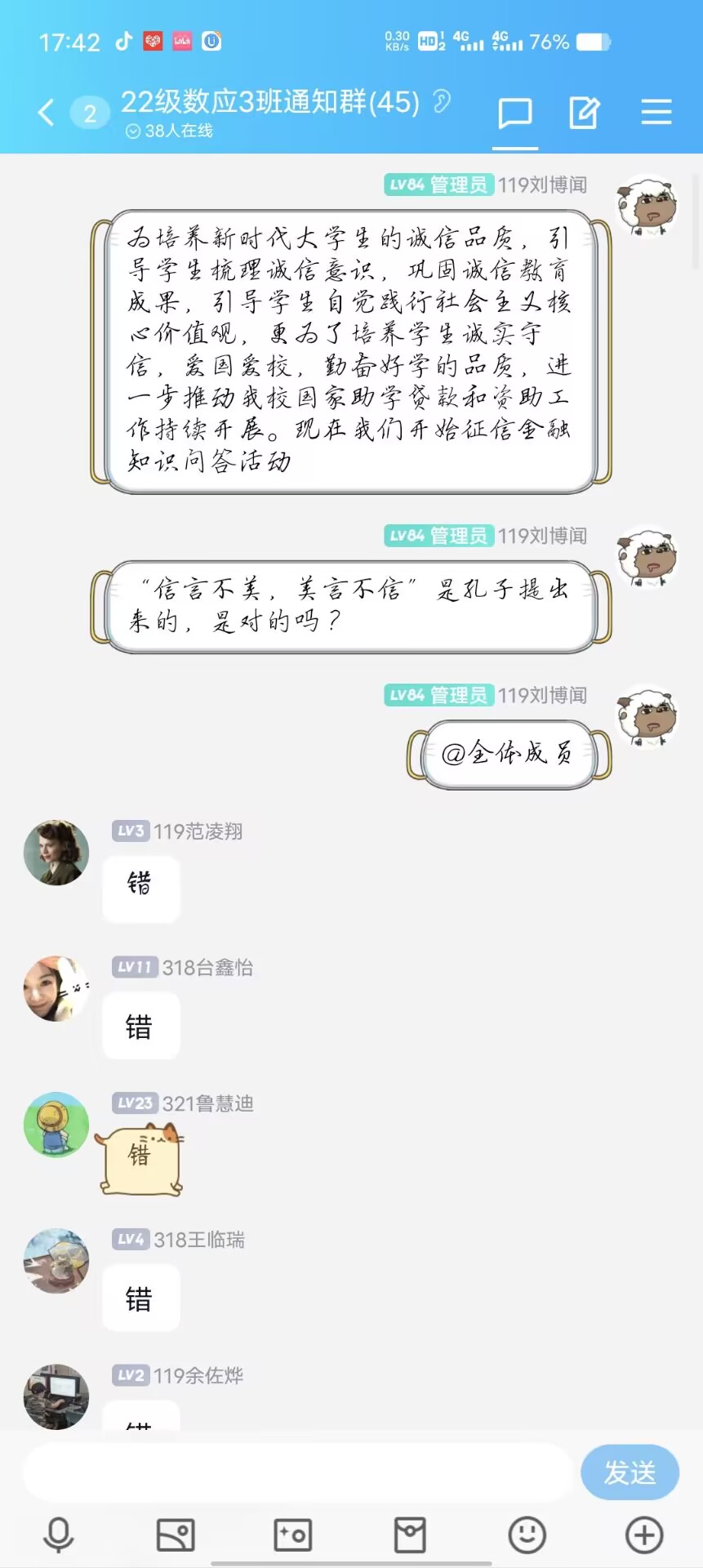The width and height of the screenshot is (703, 1568).
Task: Open the group menu hamburger icon
Action: (656, 113)
